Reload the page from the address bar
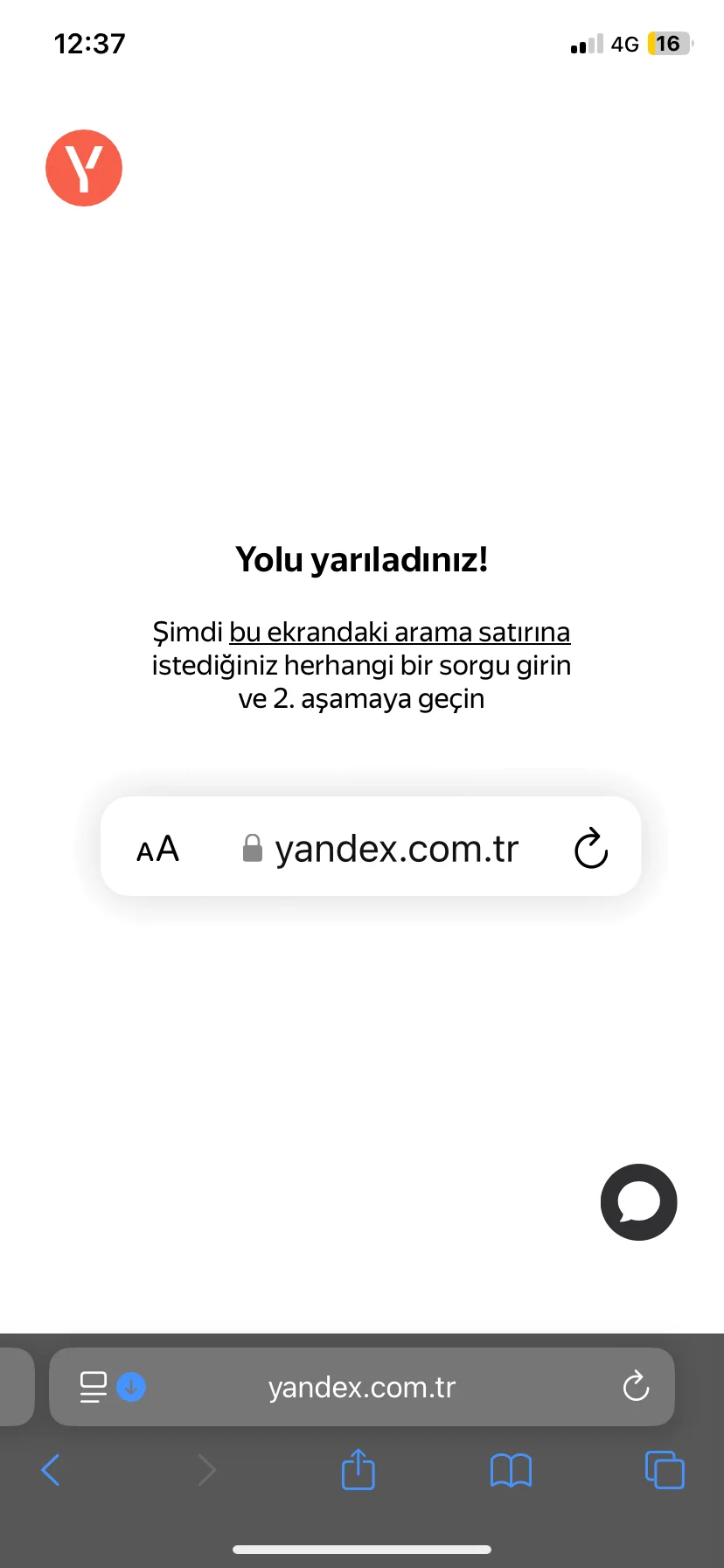 click(x=636, y=1387)
